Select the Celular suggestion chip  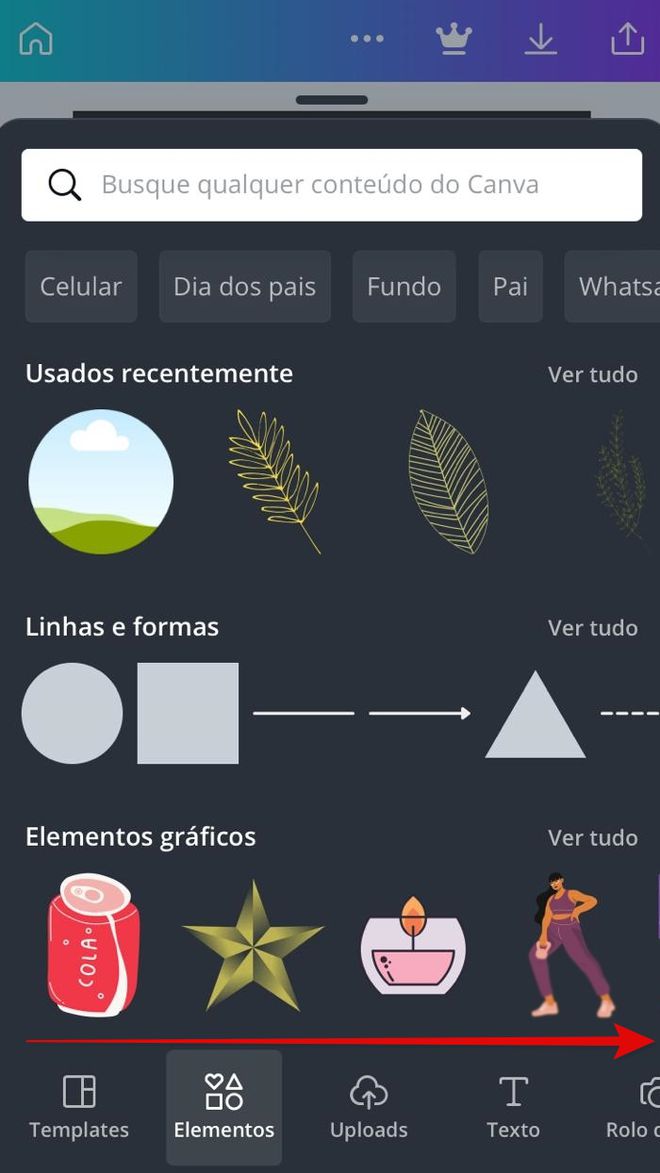(x=81, y=286)
